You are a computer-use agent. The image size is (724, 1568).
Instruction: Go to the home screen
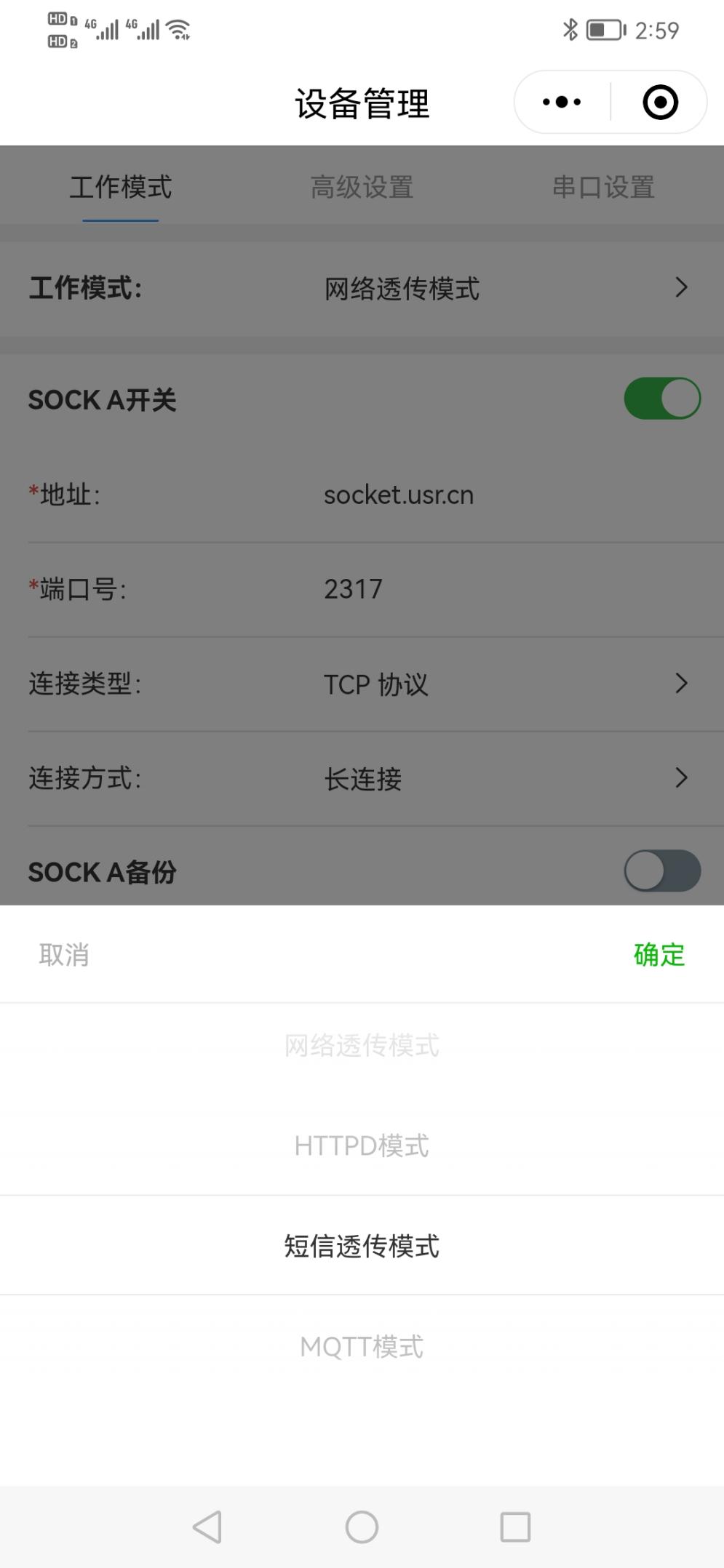[x=362, y=1527]
